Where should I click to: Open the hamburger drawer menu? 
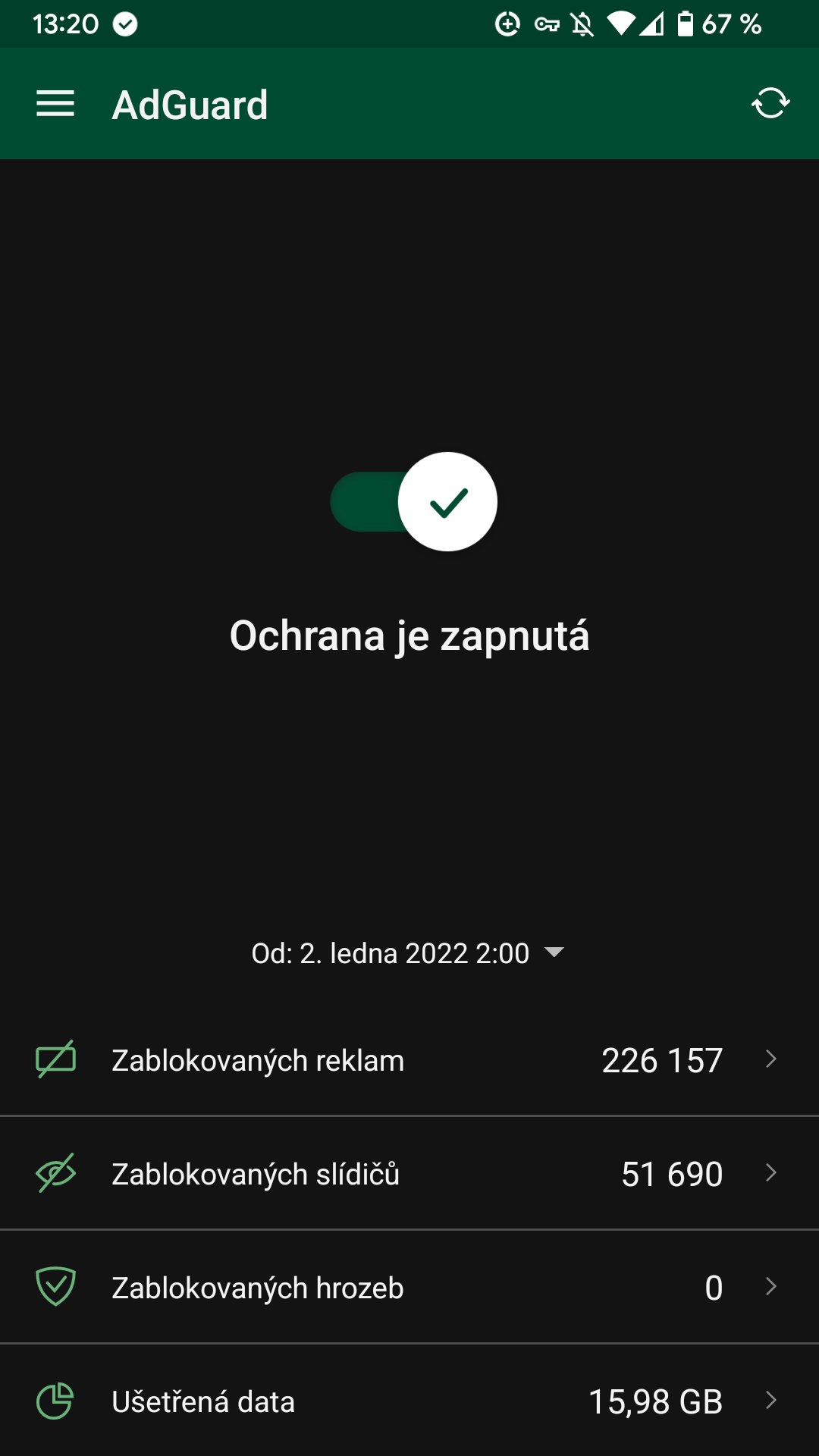pos(55,104)
